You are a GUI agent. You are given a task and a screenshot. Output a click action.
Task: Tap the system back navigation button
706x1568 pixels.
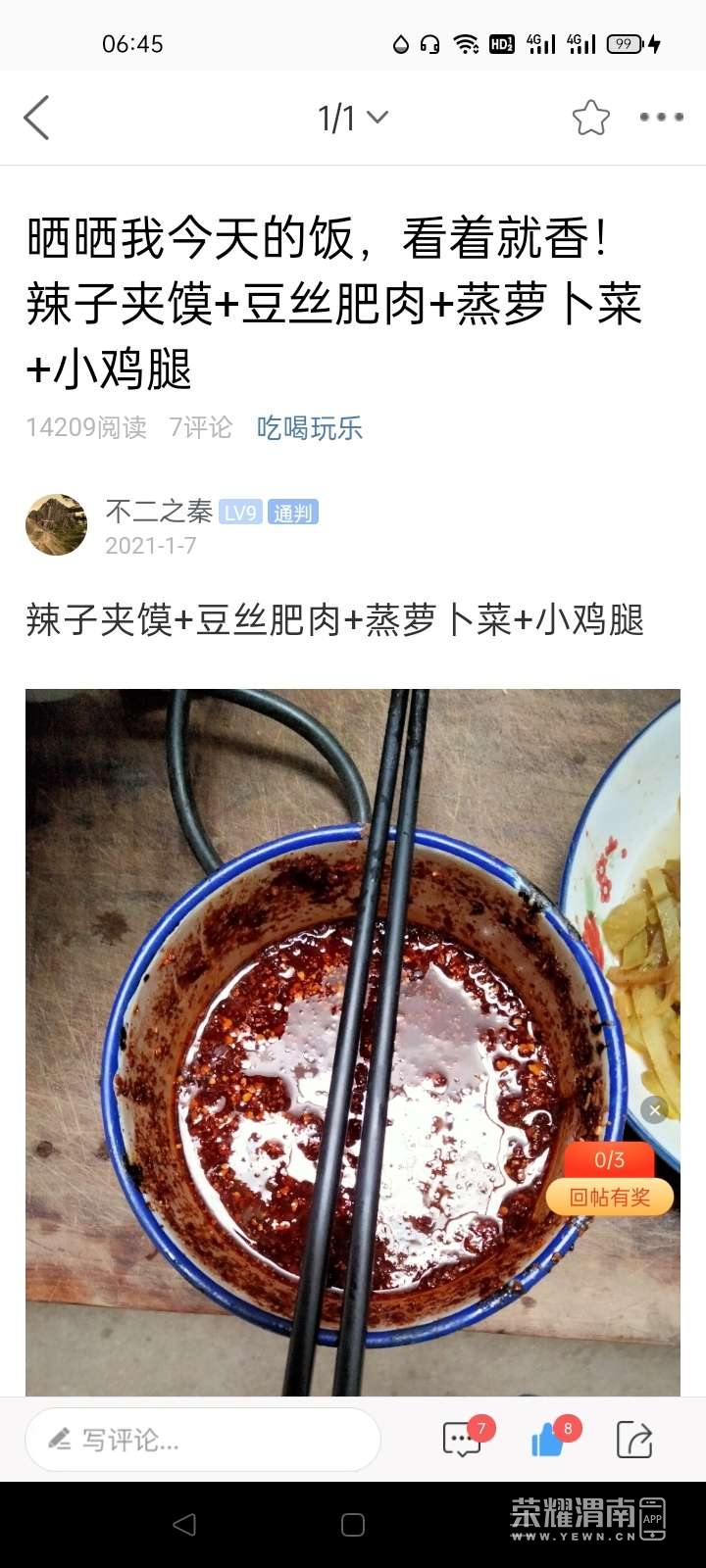(184, 1525)
